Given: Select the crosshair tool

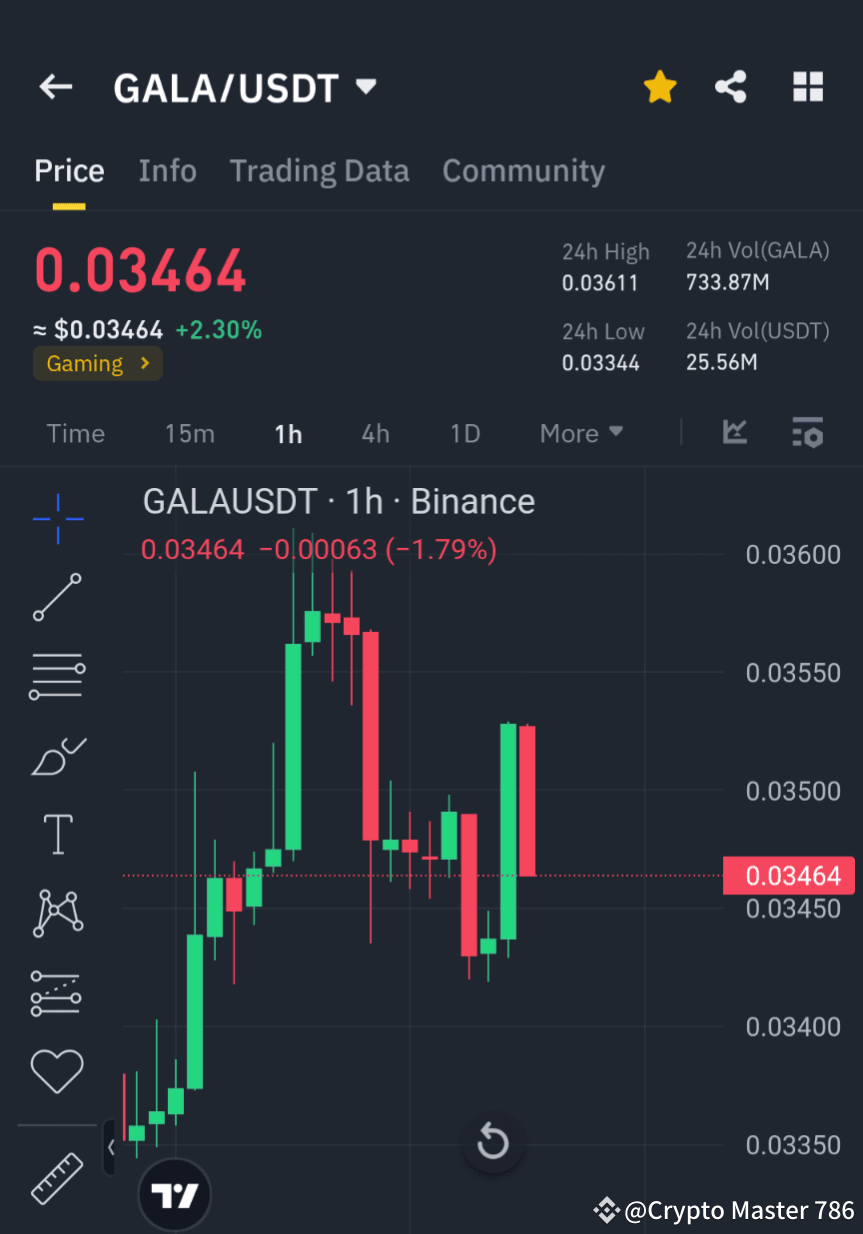Looking at the screenshot, I should click(57, 519).
